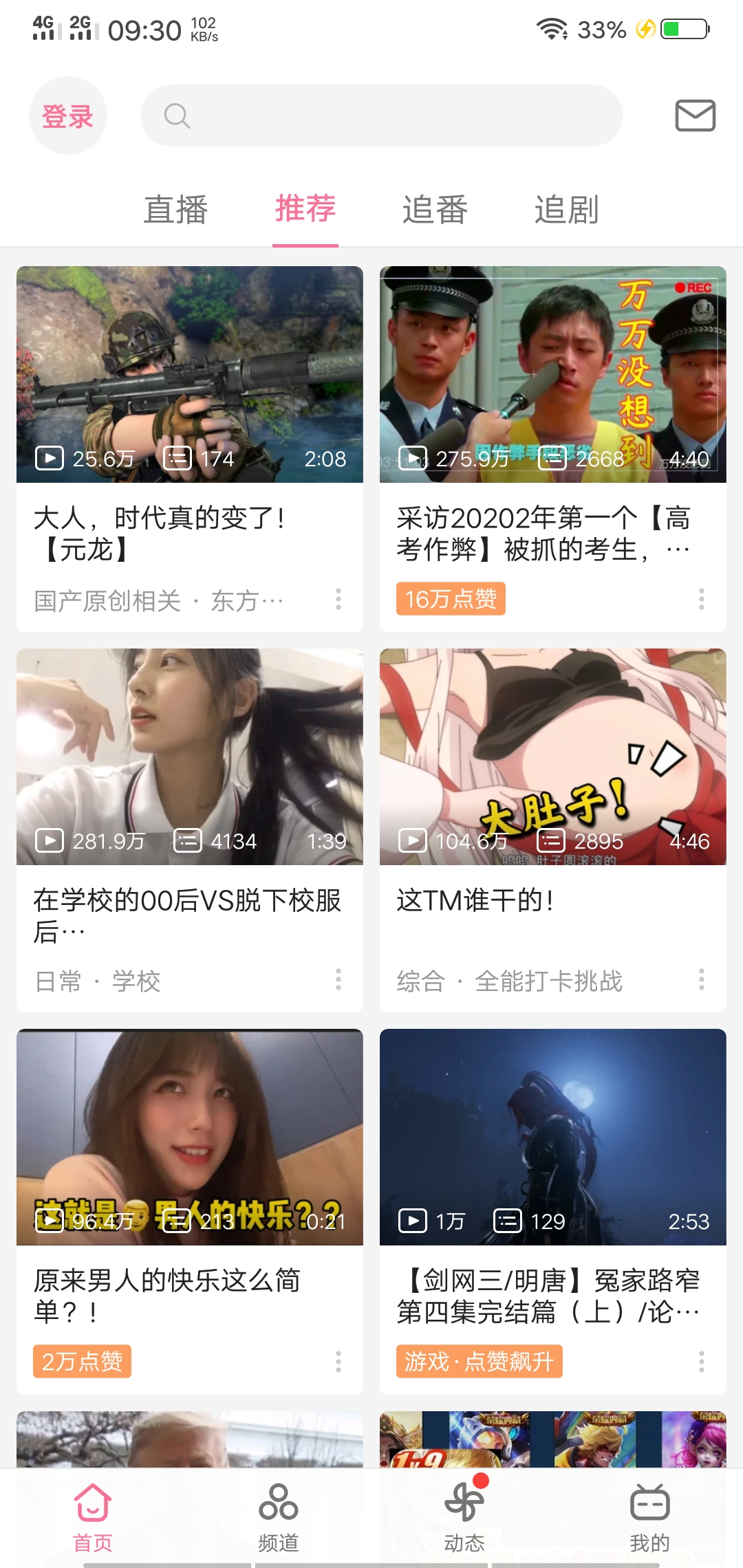This screenshot has height=1568, width=743.
Task: Switch to the 追番 tab
Action: click(x=435, y=209)
